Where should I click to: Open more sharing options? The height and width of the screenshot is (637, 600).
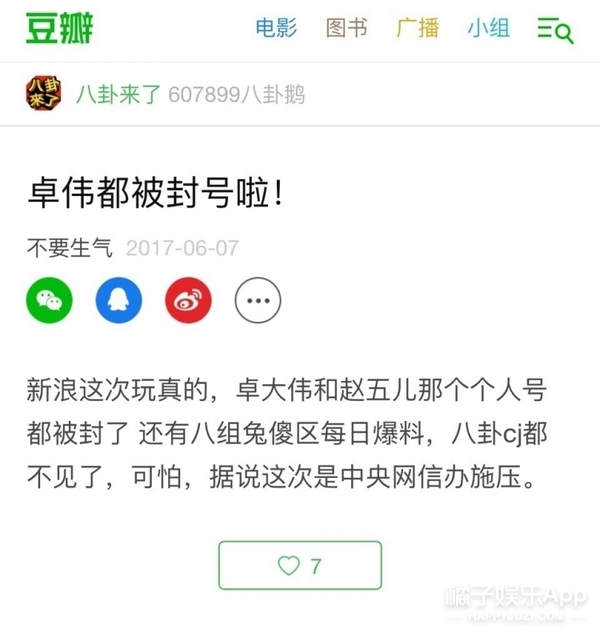[257, 300]
